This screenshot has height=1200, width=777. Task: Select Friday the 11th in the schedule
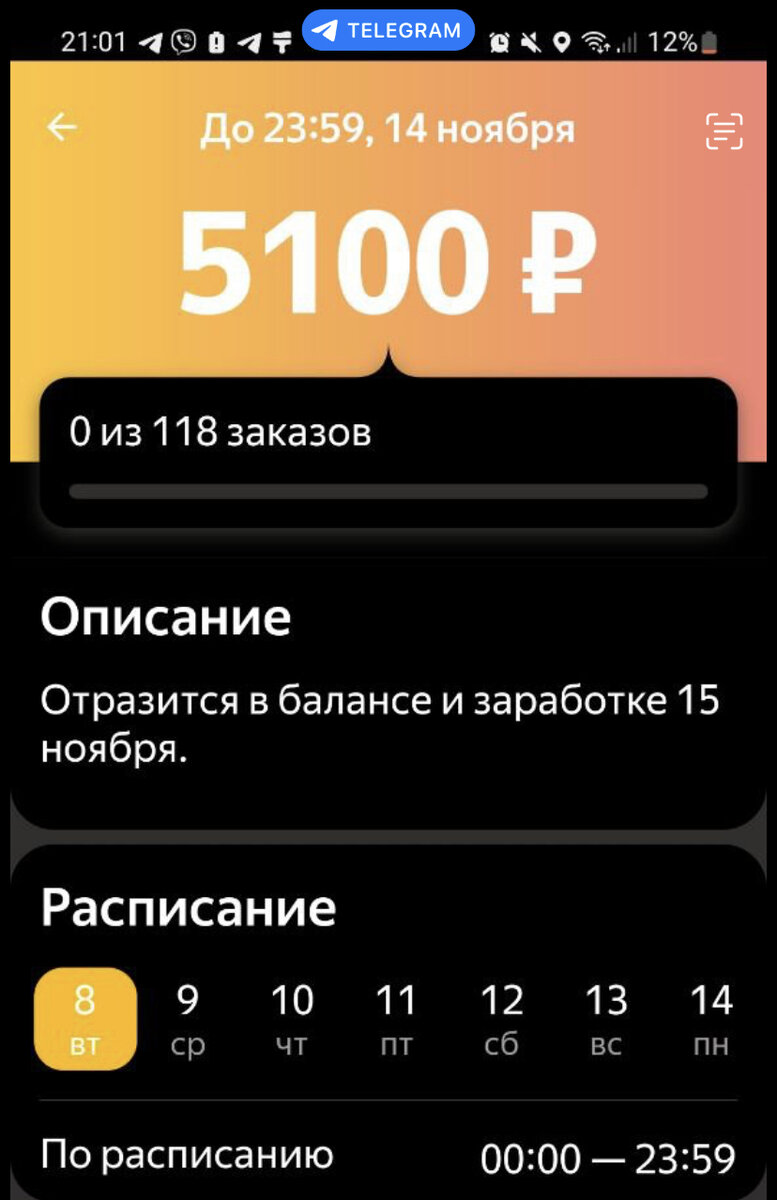click(x=398, y=1018)
